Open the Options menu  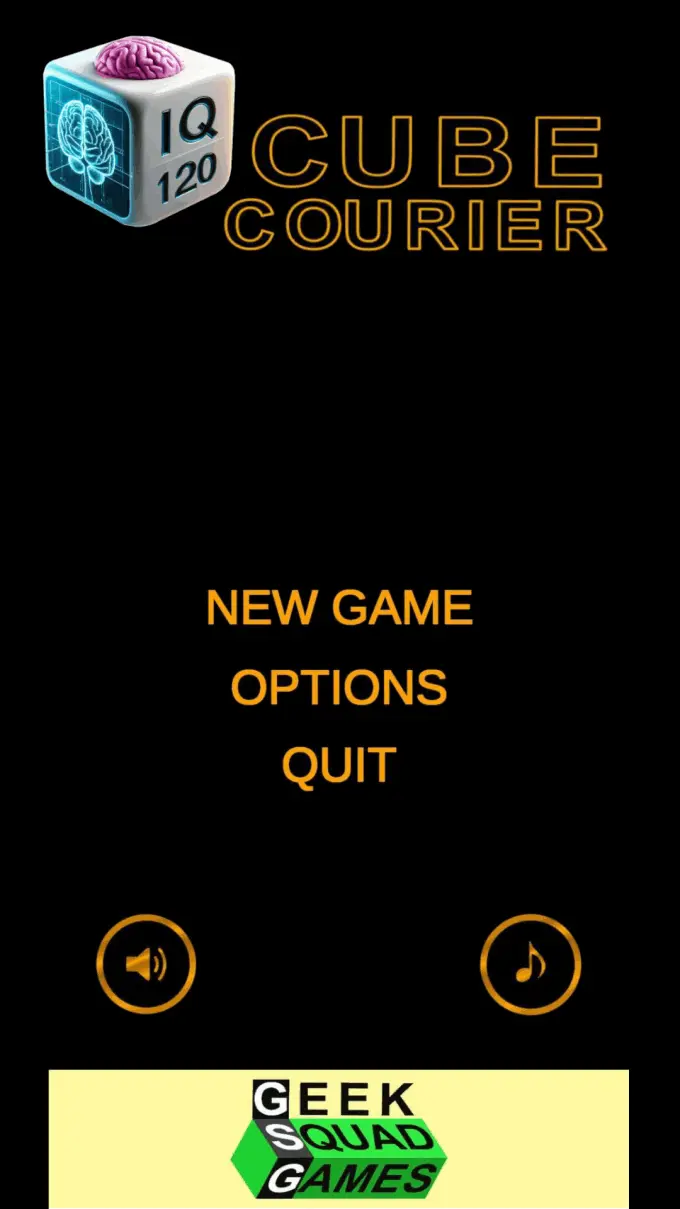pyautogui.click(x=339, y=688)
